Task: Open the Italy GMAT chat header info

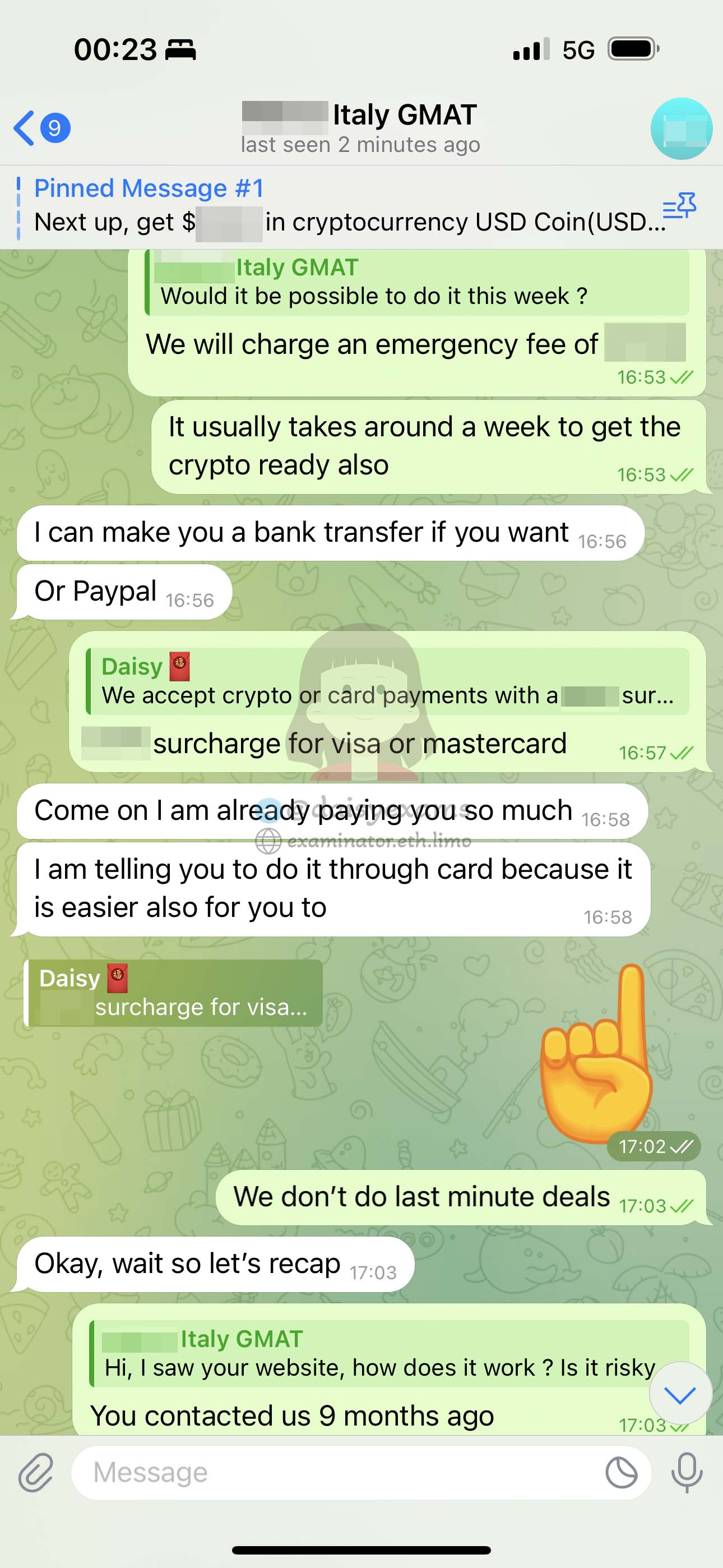Action: [x=360, y=128]
